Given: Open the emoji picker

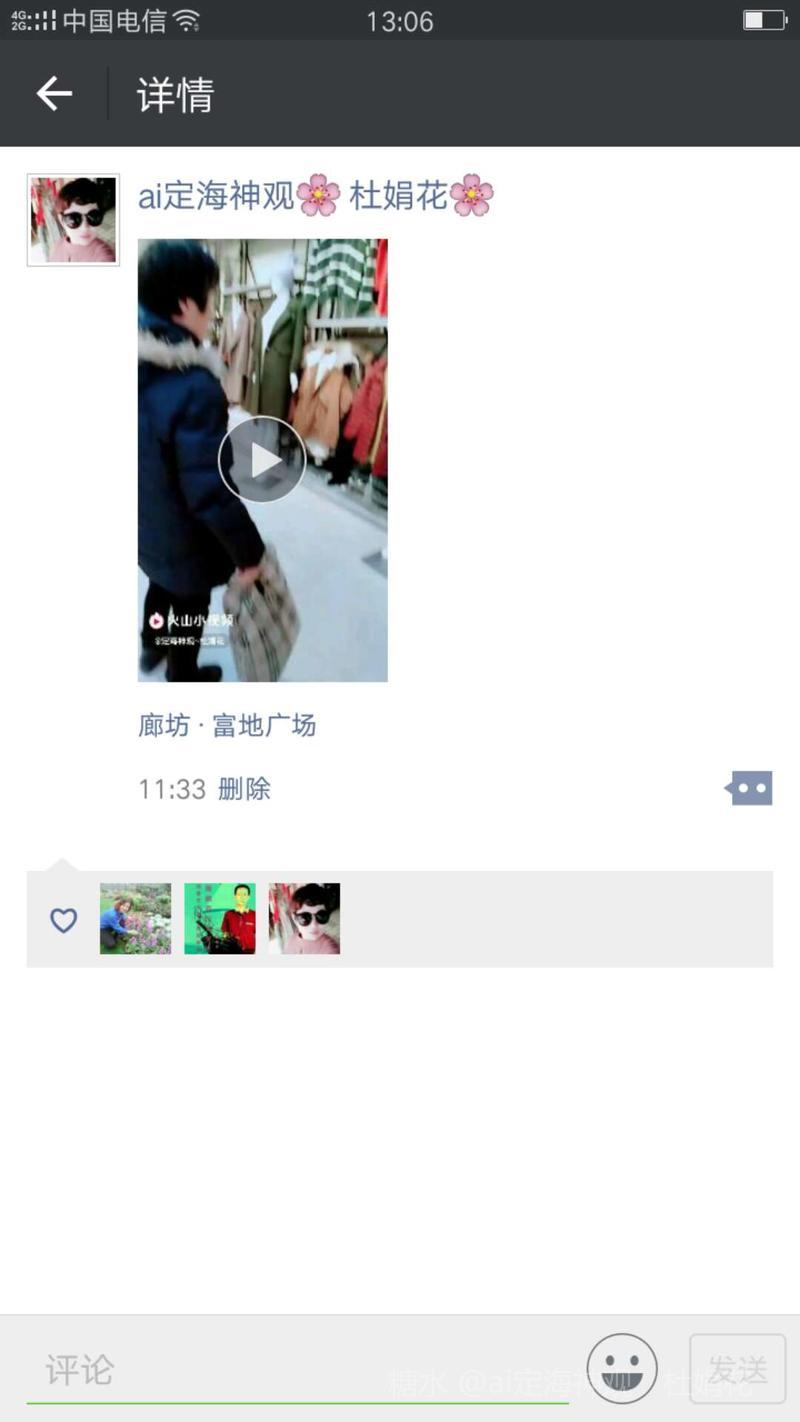Looking at the screenshot, I should 622,1368.
